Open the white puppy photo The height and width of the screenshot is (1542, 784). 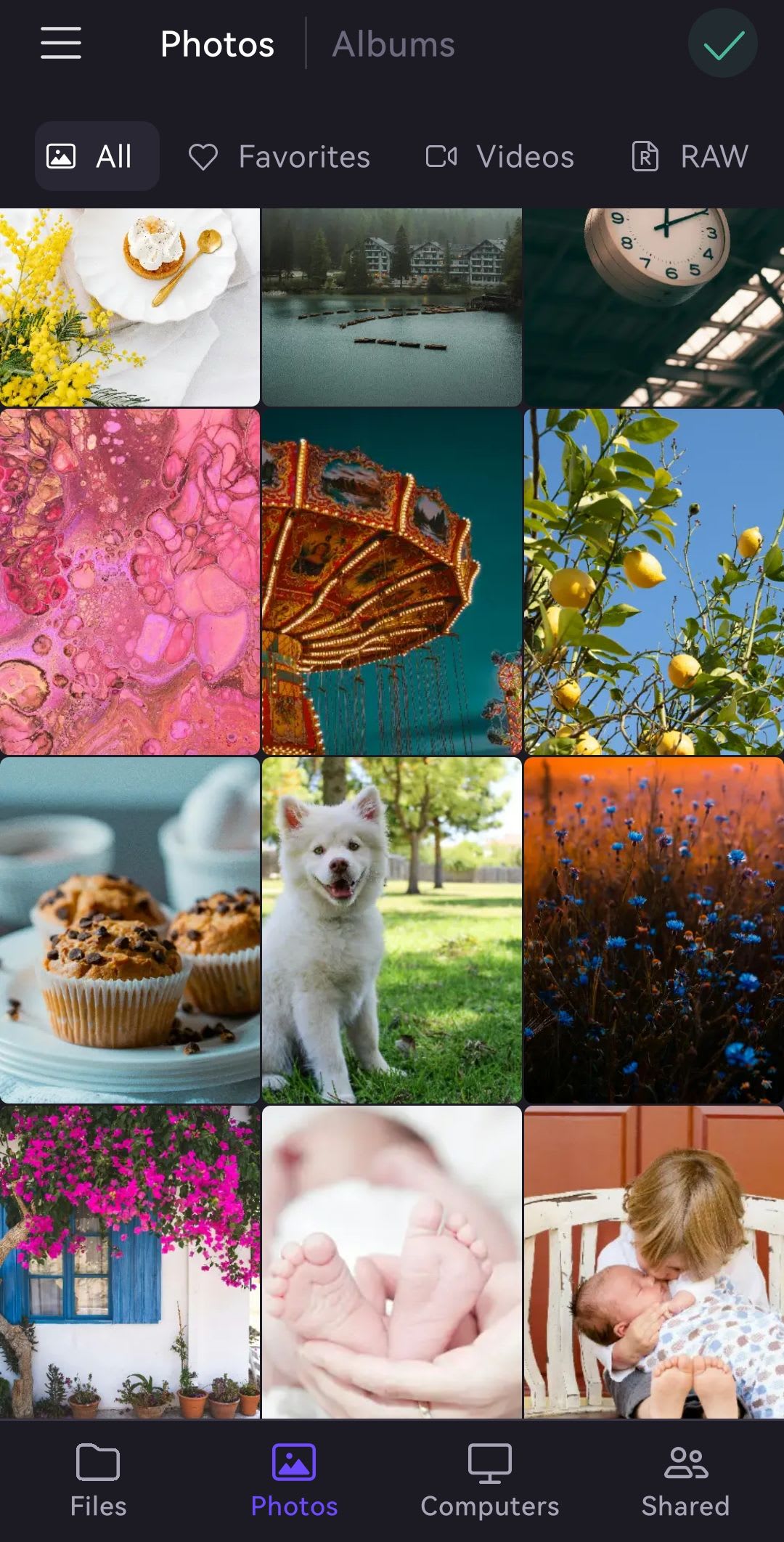coord(391,930)
